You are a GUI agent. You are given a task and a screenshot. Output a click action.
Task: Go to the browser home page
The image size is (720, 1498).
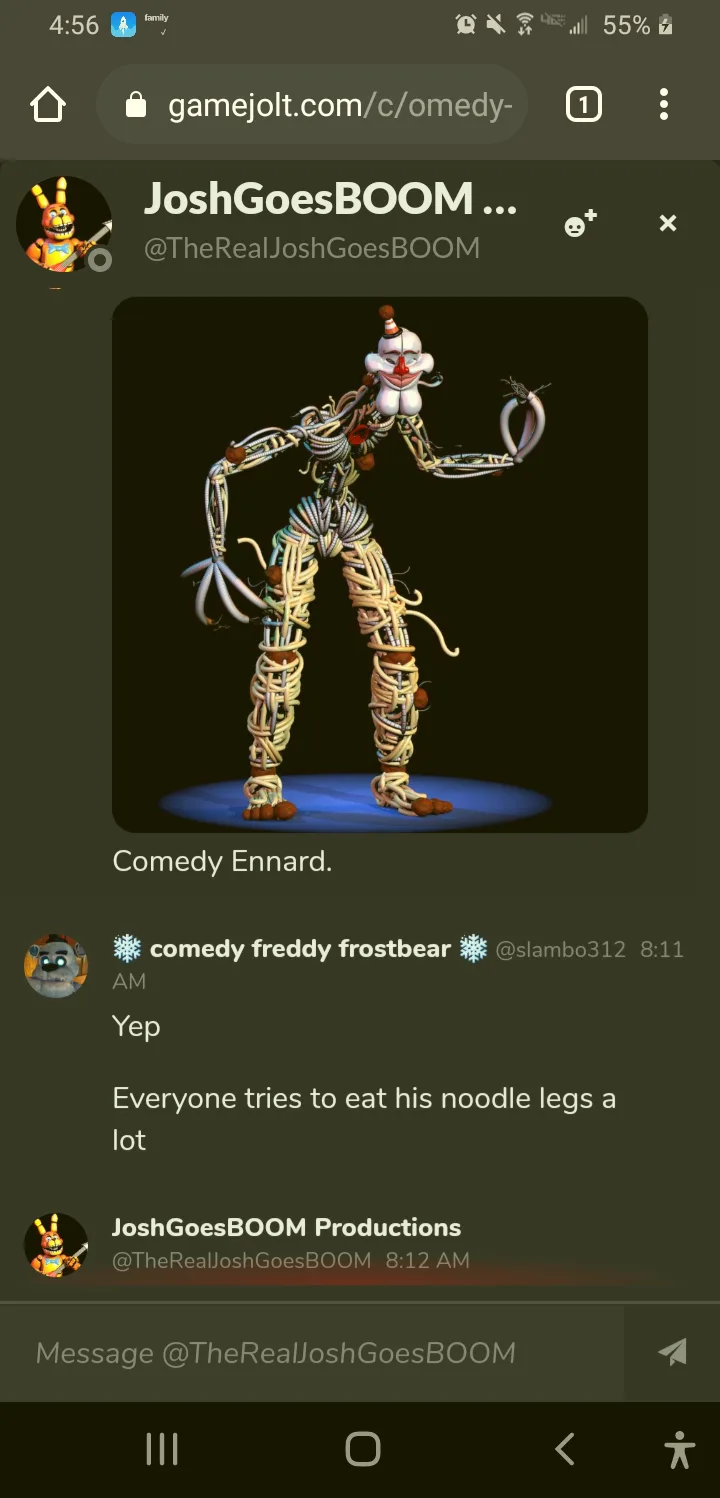48,105
